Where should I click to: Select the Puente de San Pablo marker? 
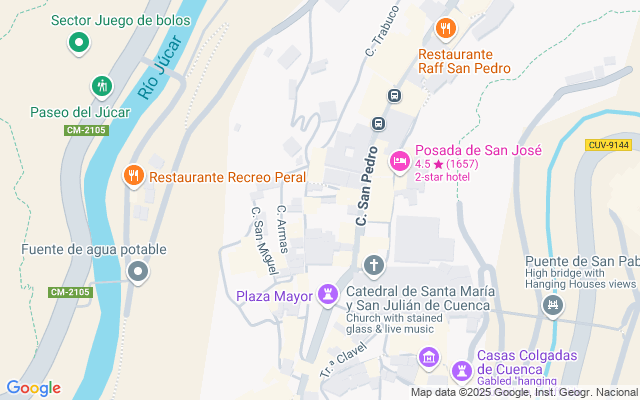click(x=552, y=304)
